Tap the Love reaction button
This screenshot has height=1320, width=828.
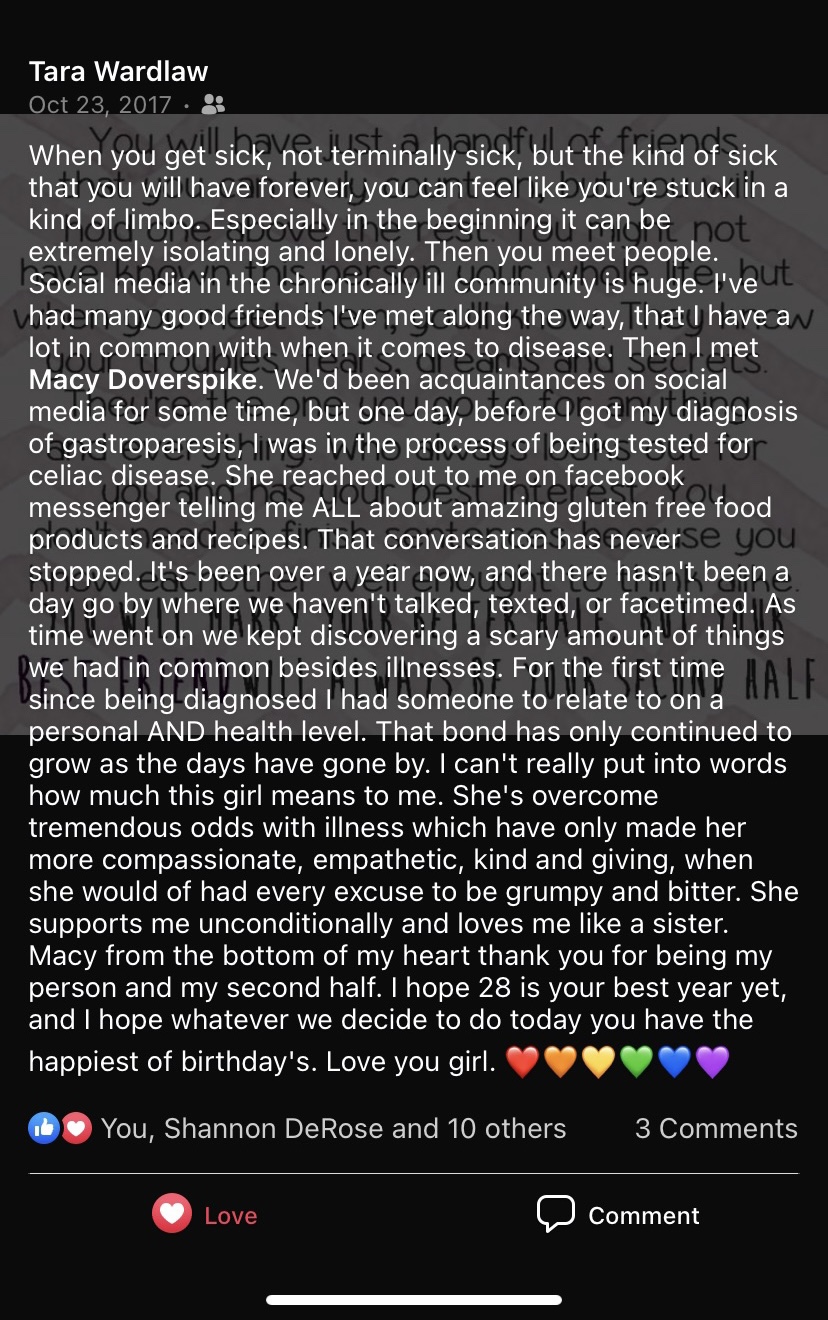click(x=205, y=1215)
